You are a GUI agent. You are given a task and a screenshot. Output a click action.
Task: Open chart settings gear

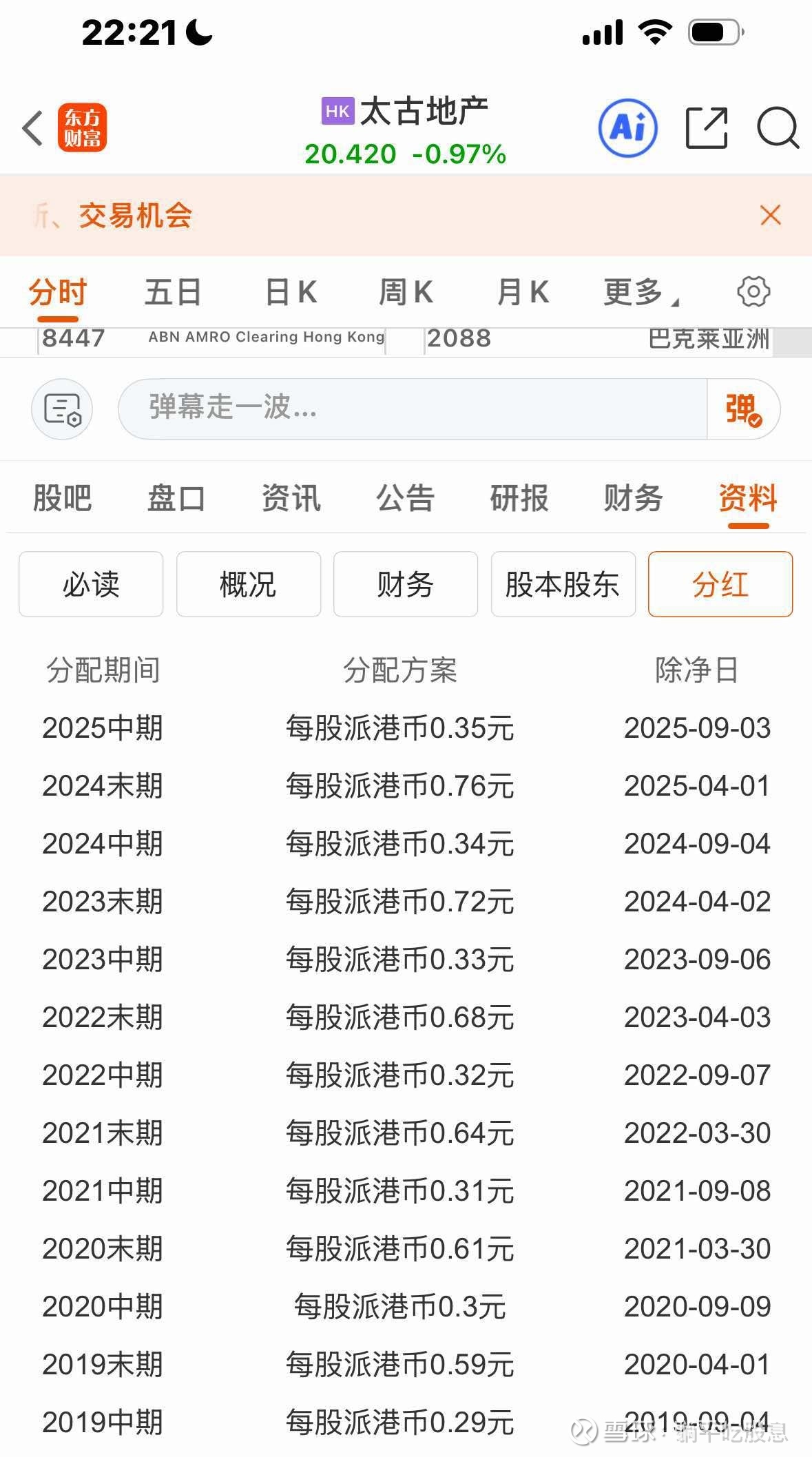(753, 292)
